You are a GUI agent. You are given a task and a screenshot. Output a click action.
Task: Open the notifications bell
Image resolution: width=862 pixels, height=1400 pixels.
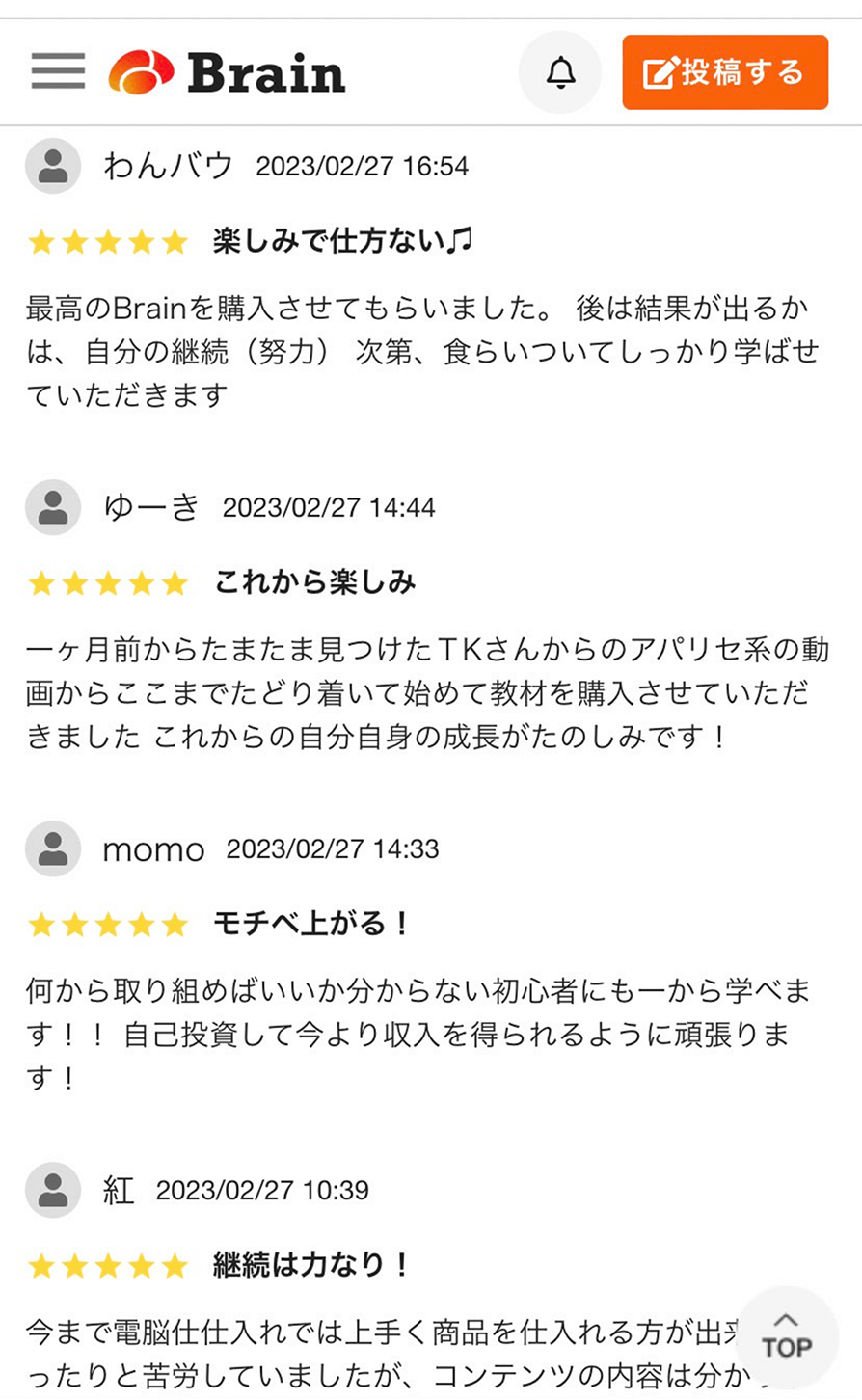(x=560, y=72)
